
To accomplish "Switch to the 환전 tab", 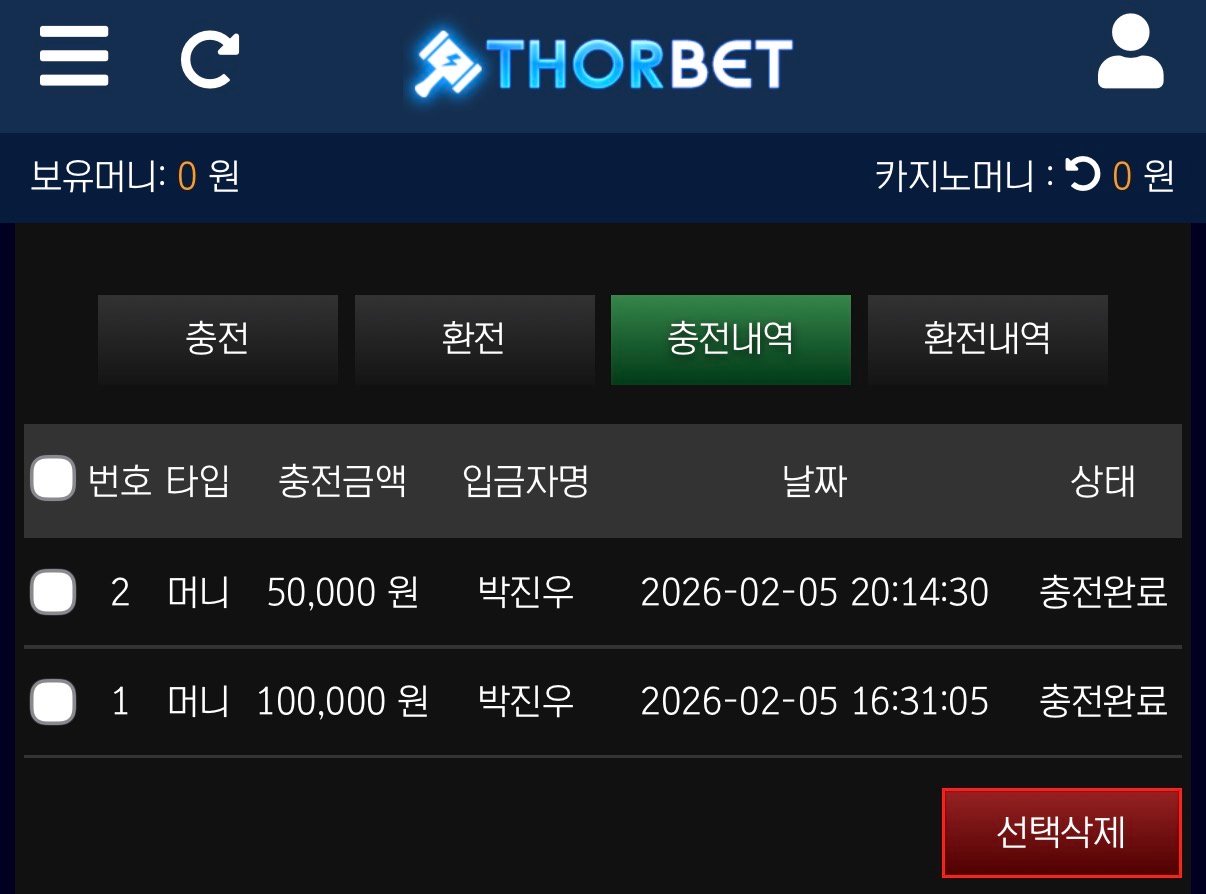I will click(x=474, y=339).
